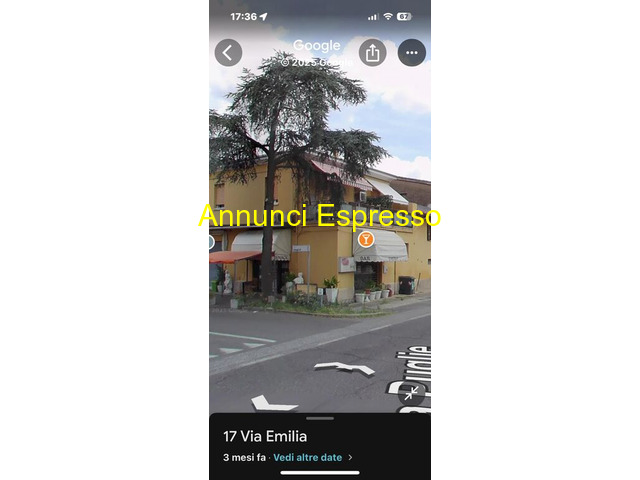Screen dimensions: 640x480
Task: Share this Street View location
Action: point(372,53)
